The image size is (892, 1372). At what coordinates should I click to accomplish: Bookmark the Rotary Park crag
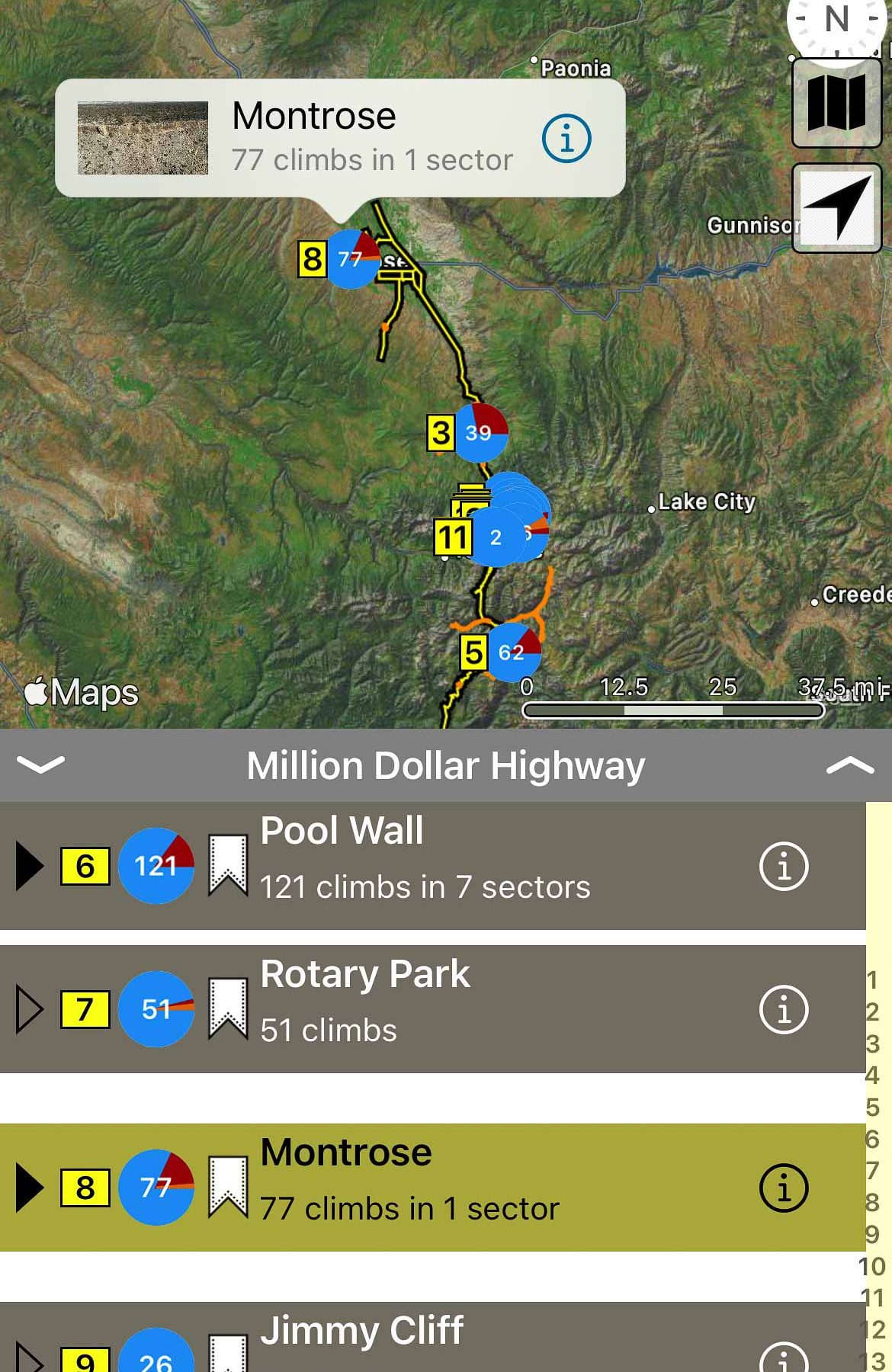[228, 1009]
